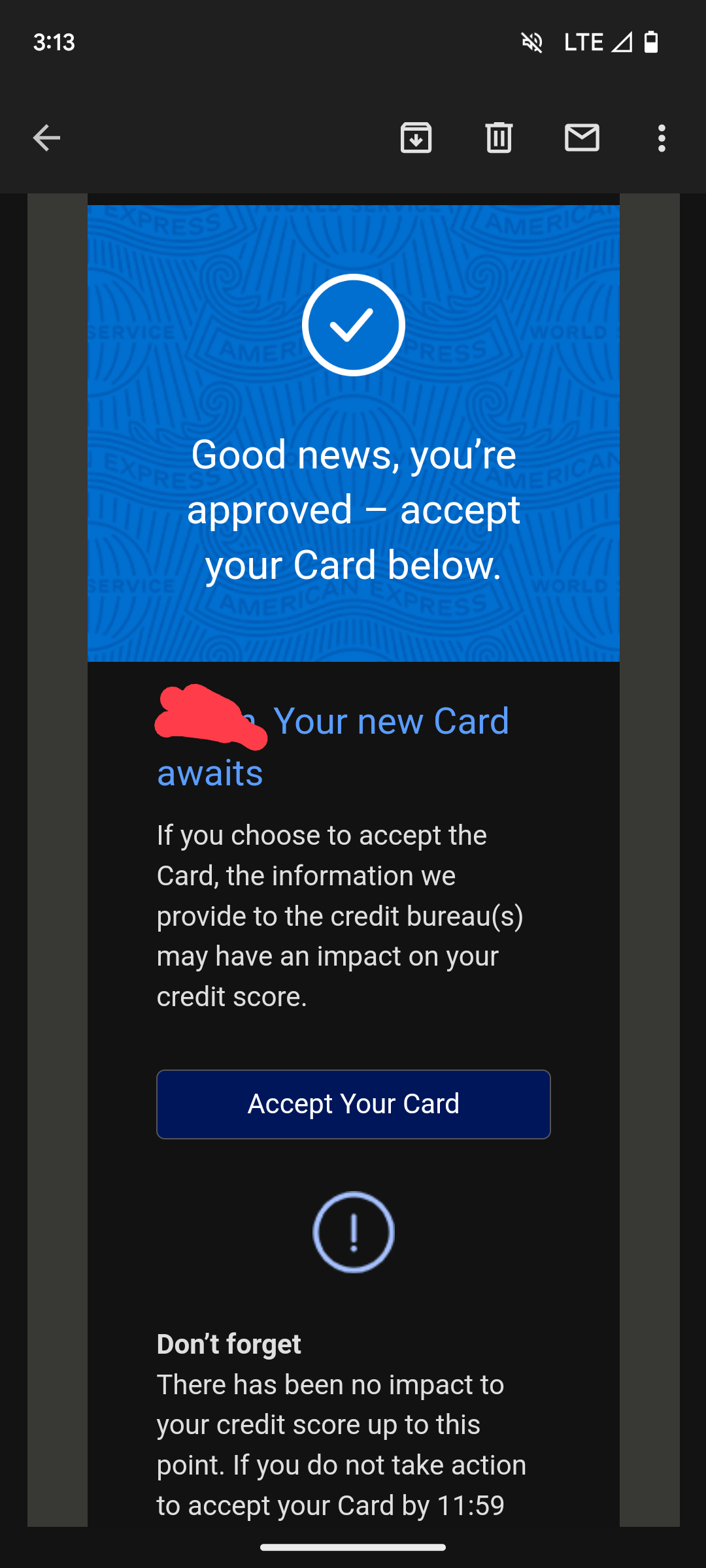
Task: Go back to the inbox
Action: coord(46,138)
